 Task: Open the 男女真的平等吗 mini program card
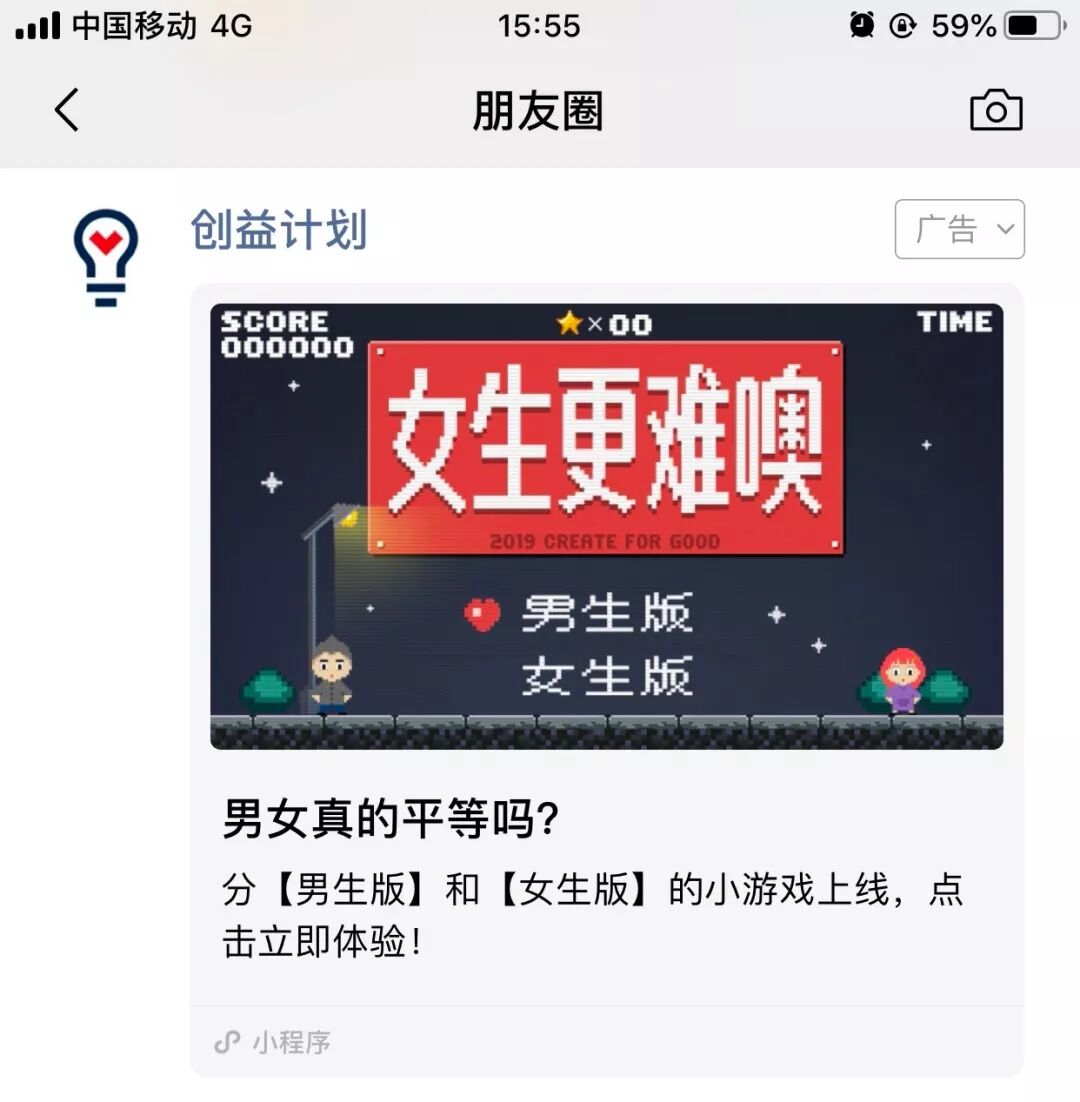(606, 680)
